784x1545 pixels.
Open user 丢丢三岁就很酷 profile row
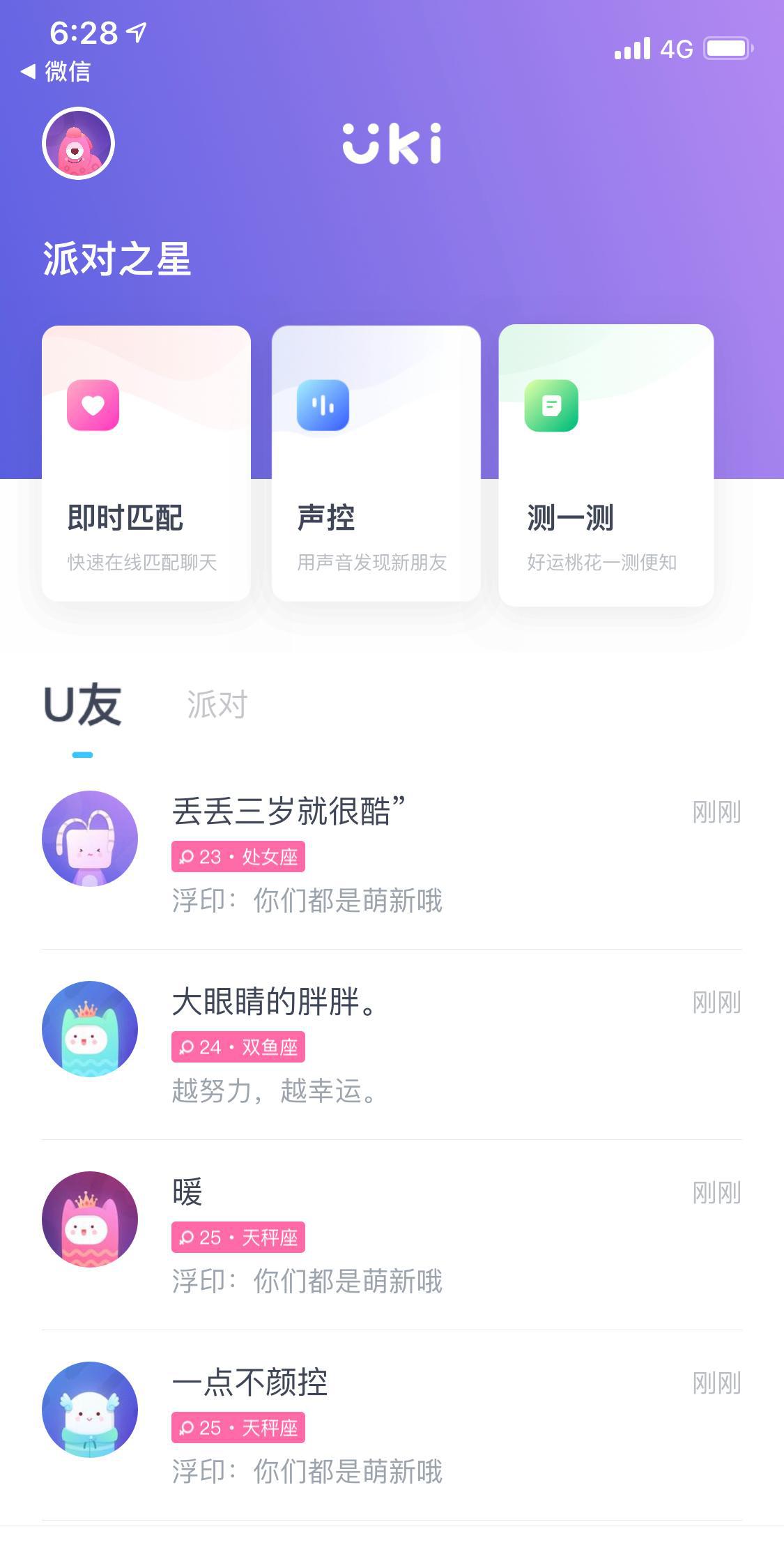tap(390, 854)
